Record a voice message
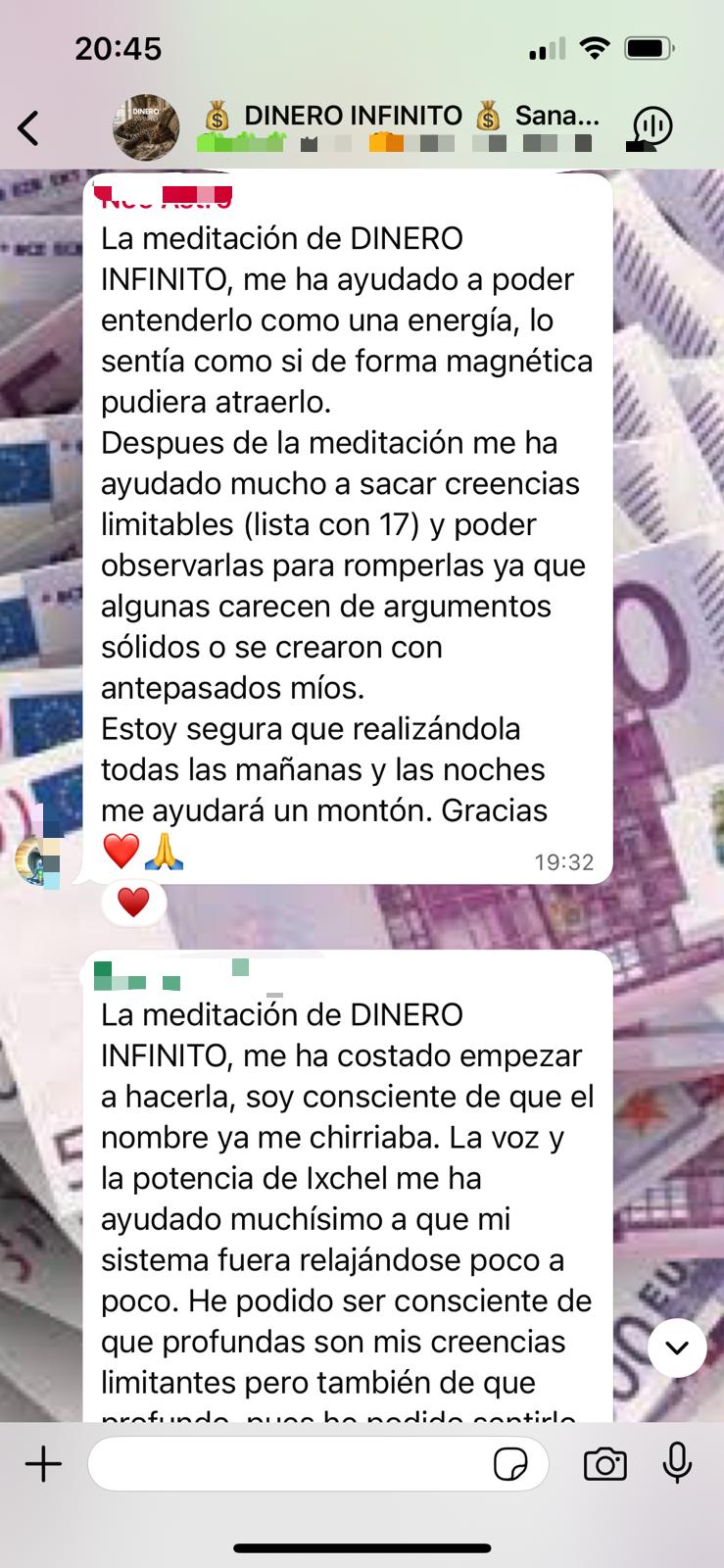The image size is (724, 1568). tap(677, 1465)
